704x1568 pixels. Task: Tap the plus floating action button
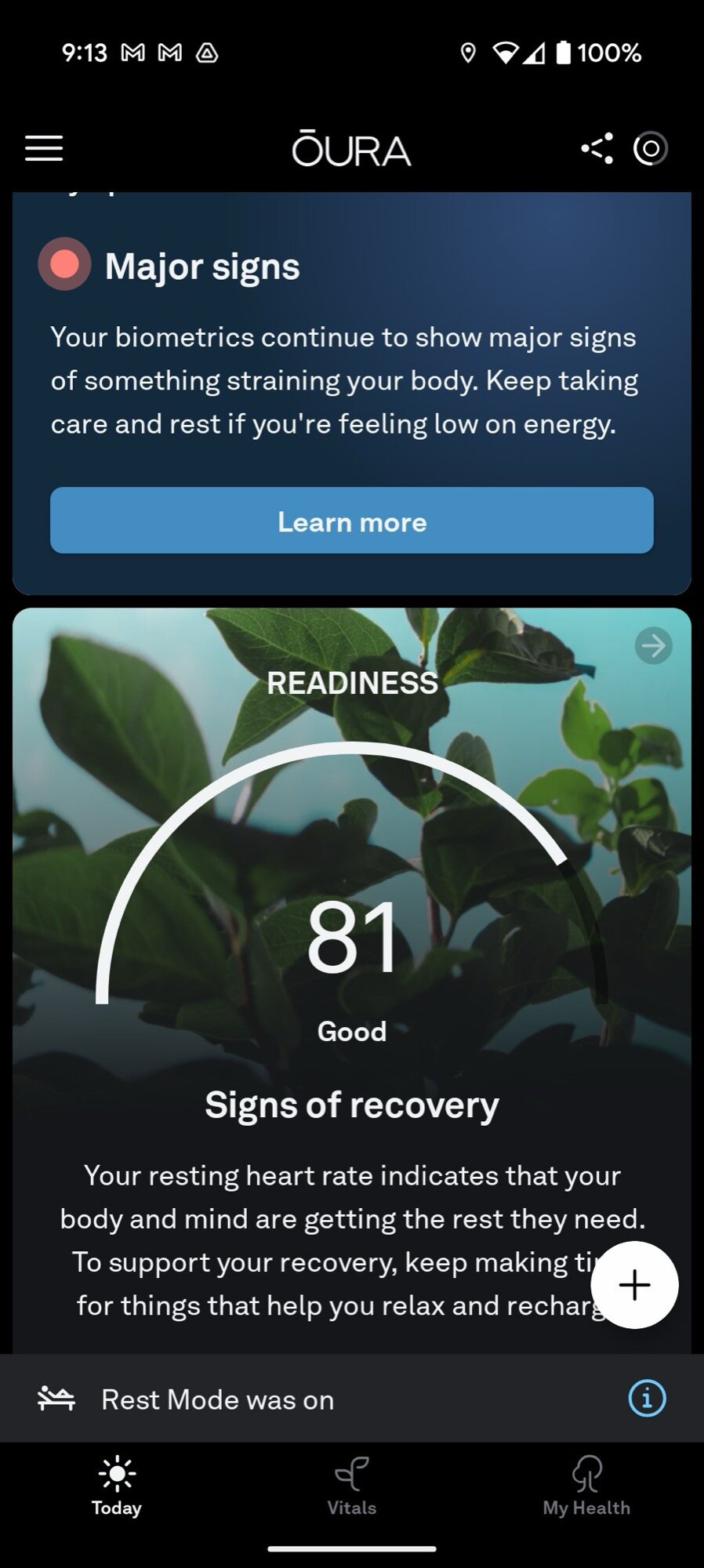pyautogui.click(x=634, y=1285)
